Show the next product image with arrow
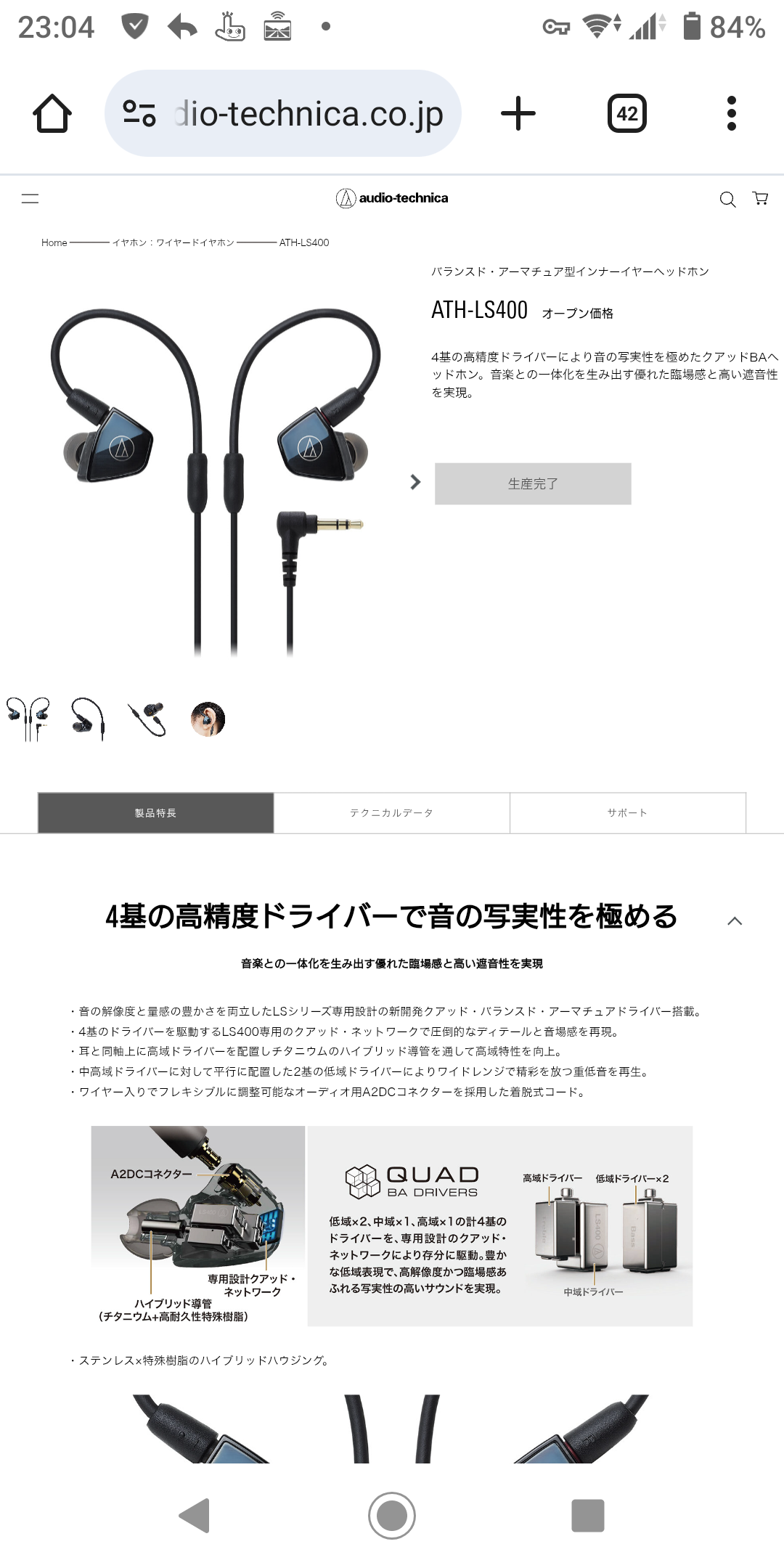 (x=415, y=482)
